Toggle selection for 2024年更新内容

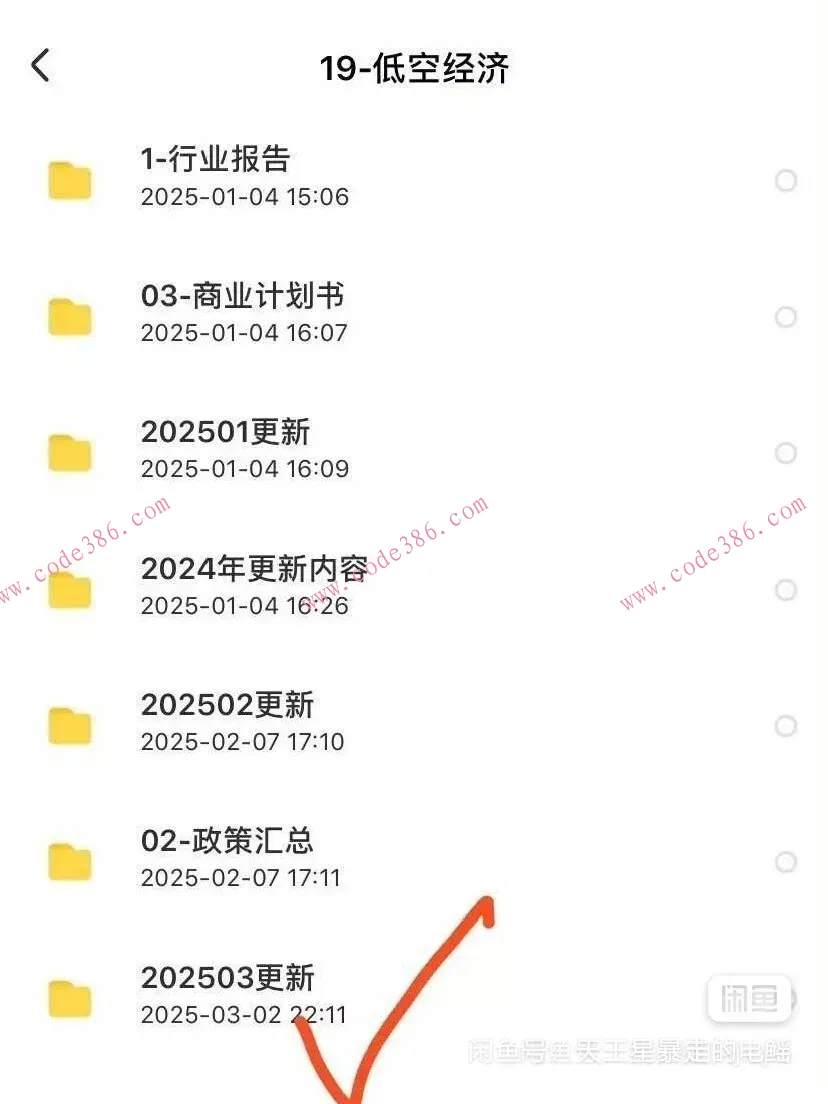pos(784,589)
